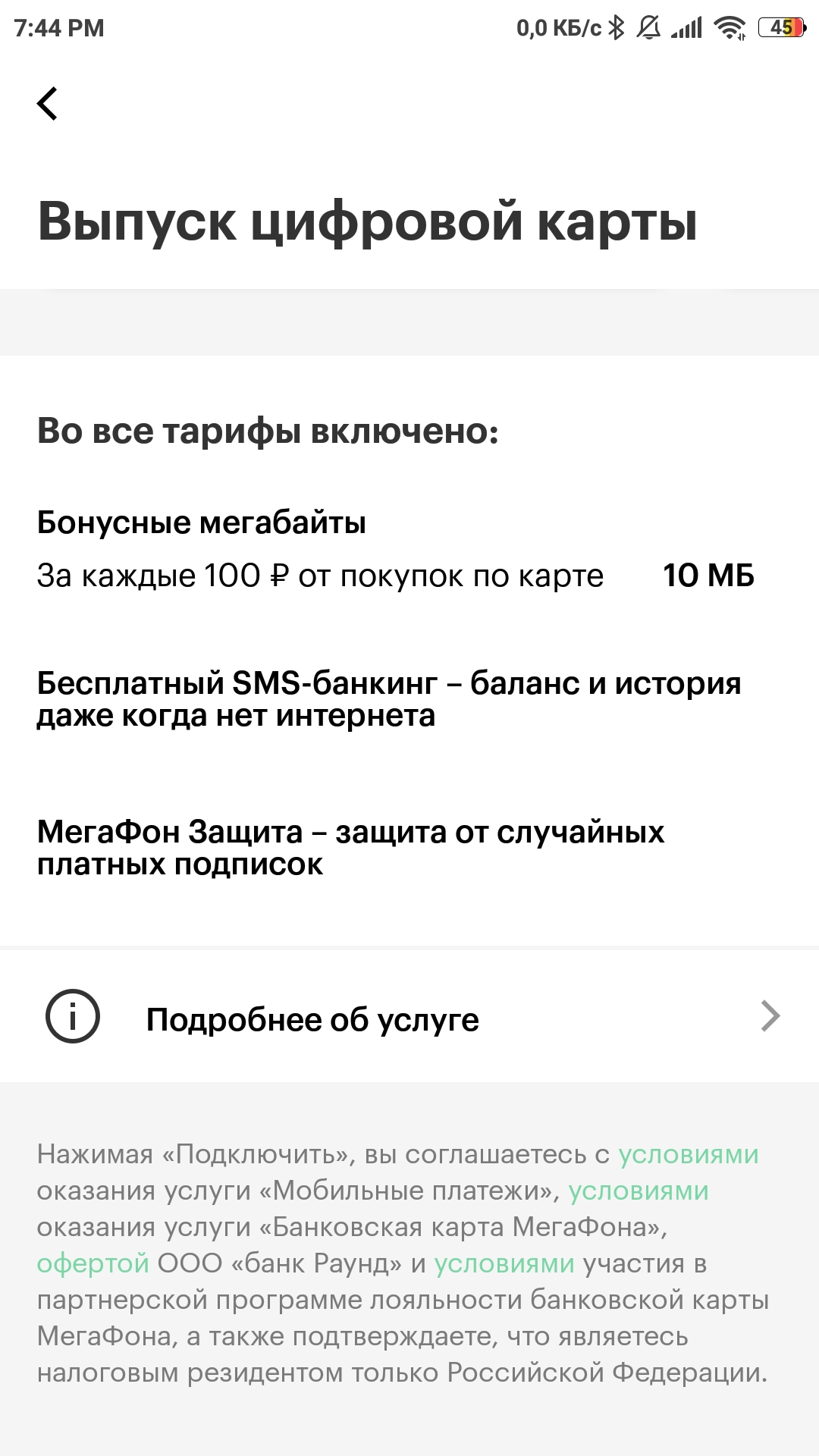Open the «условиями» link for «Банковская карта МегаФона»
Viewport: 819px width, 1456px height.
[x=639, y=1191]
